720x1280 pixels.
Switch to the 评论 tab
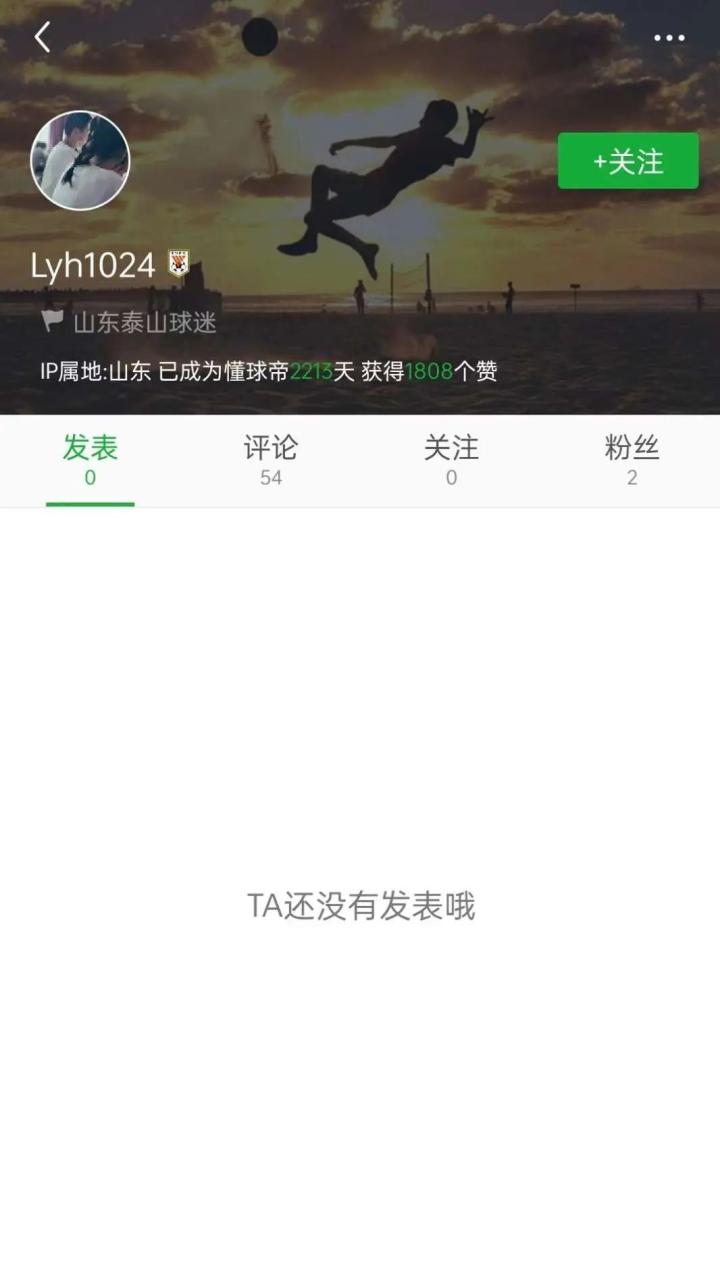pyautogui.click(x=270, y=460)
